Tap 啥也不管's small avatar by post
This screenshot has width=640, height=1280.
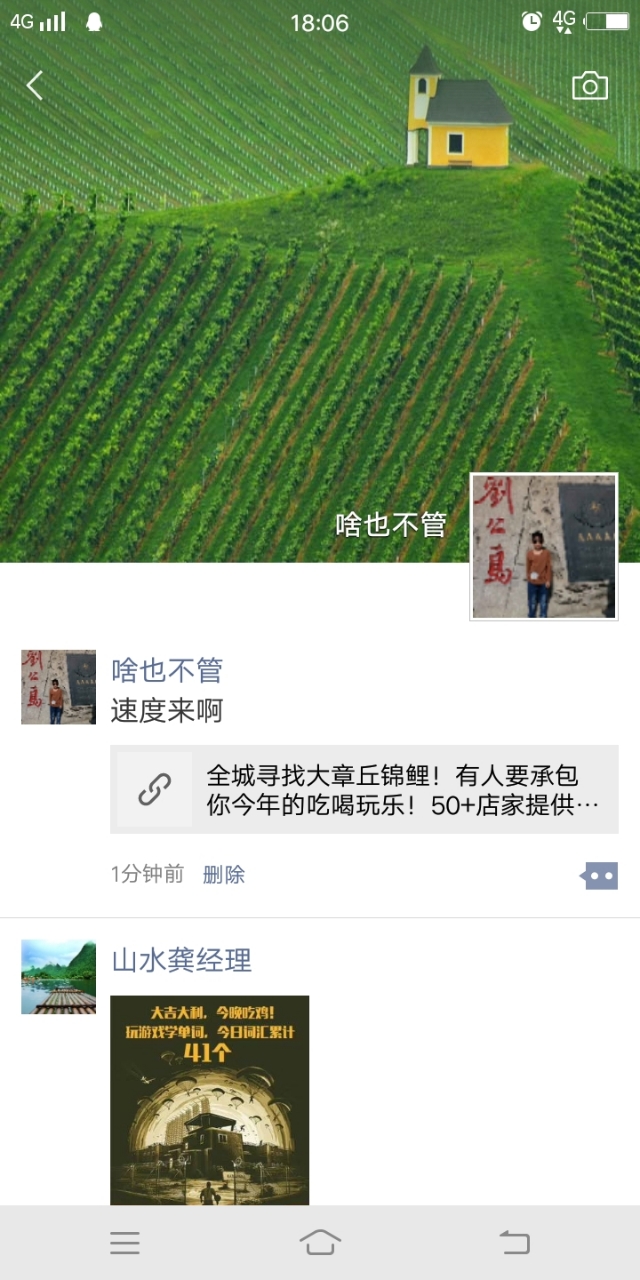(x=59, y=687)
